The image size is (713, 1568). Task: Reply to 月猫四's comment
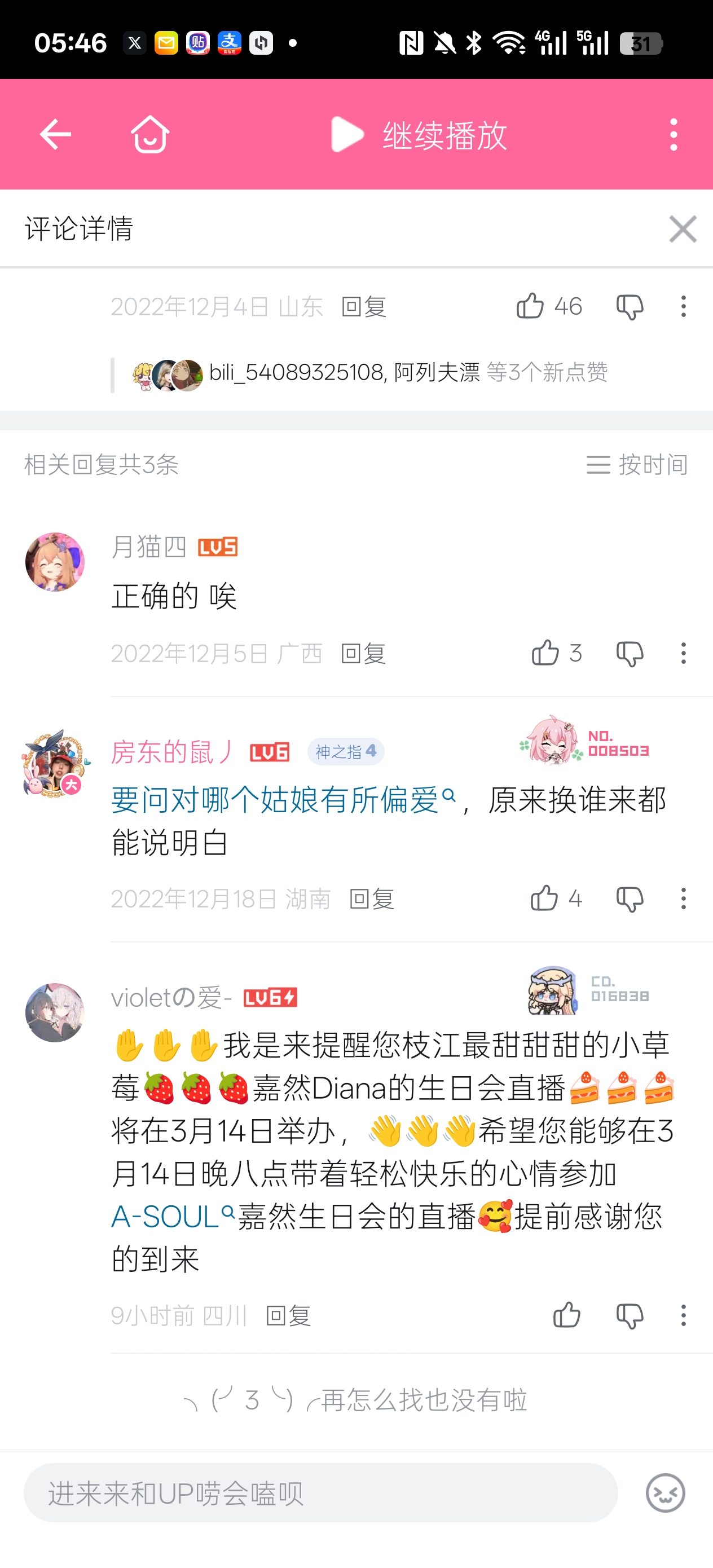point(363,653)
